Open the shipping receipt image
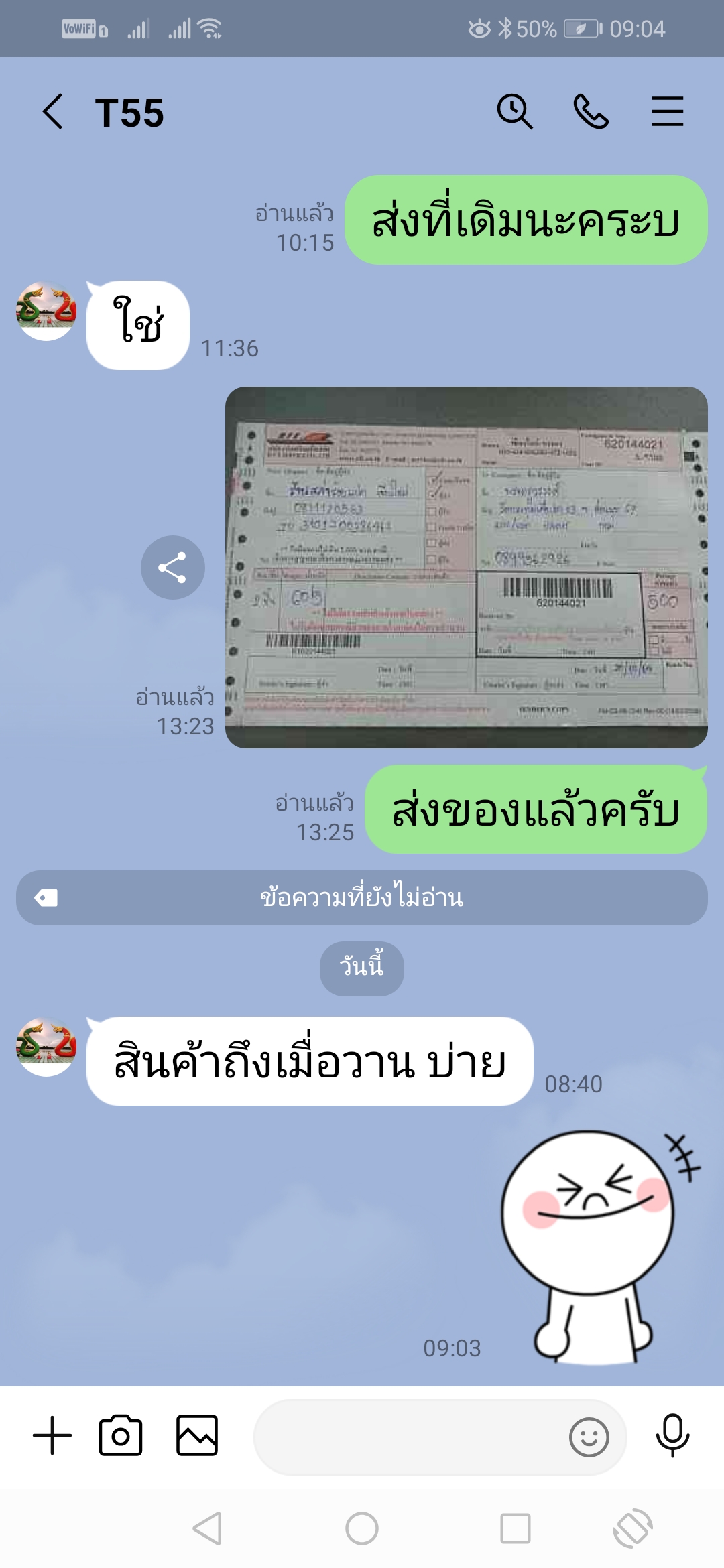The width and height of the screenshot is (724, 1568). pyautogui.click(x=466, y=568)
